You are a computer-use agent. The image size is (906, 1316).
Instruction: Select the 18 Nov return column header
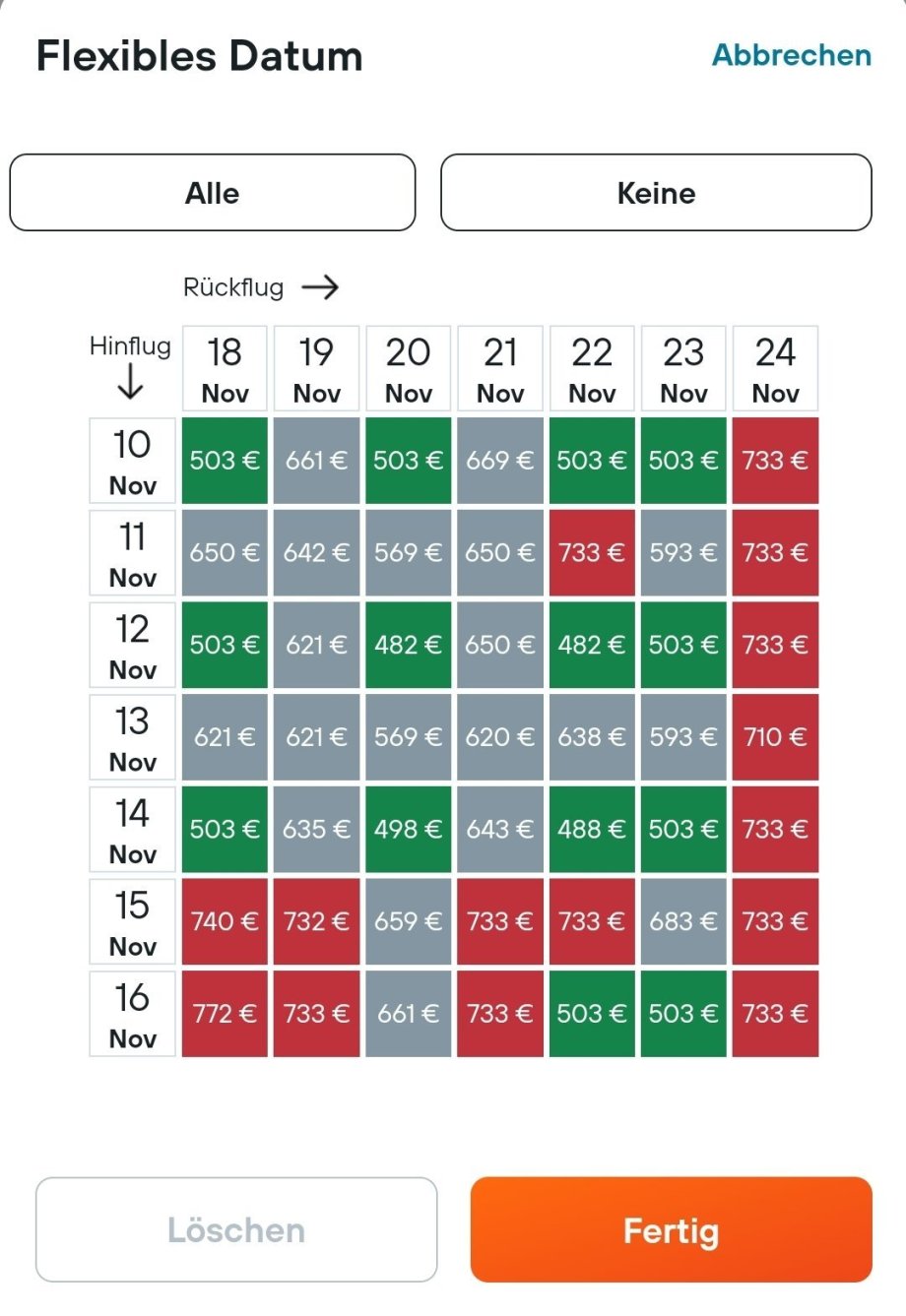tap(225, 369)
